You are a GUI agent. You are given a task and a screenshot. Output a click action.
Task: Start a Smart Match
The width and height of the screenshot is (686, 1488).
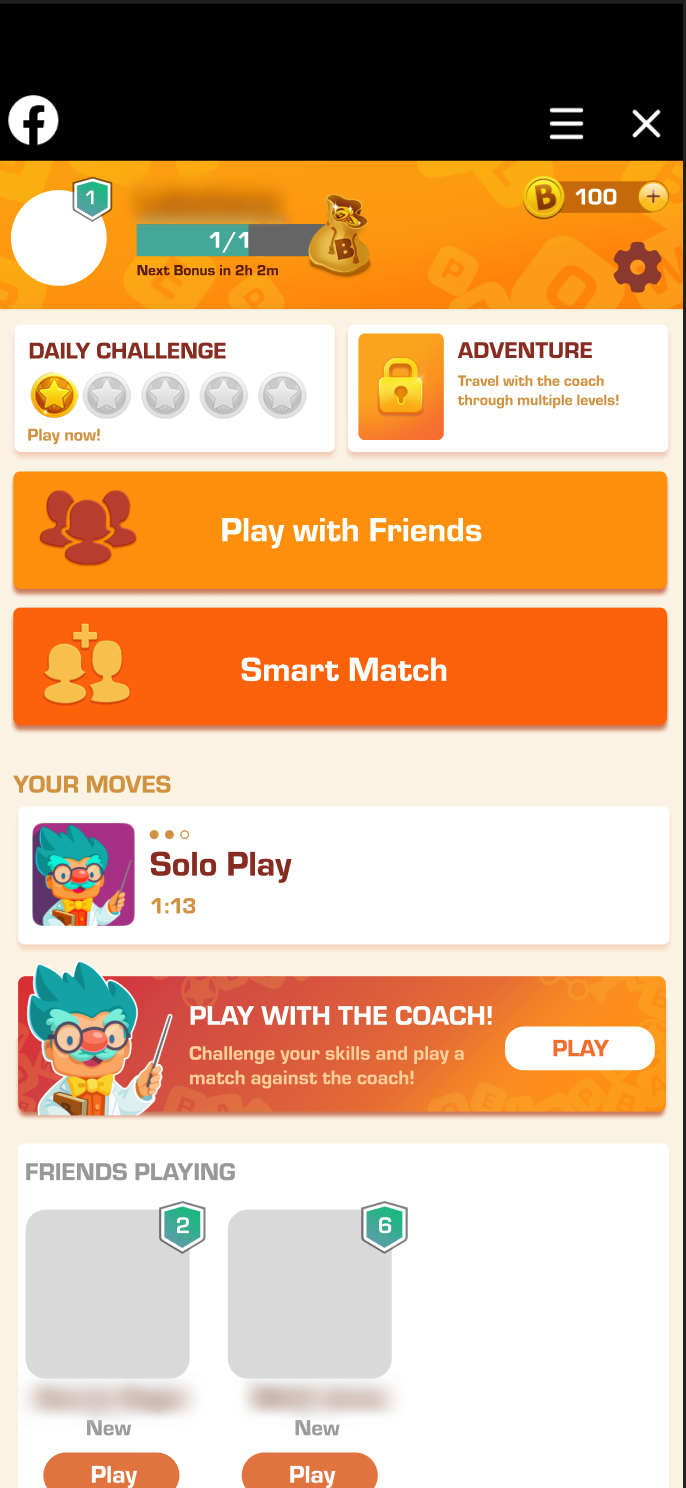pyautogui.click(x=340, y=668)
